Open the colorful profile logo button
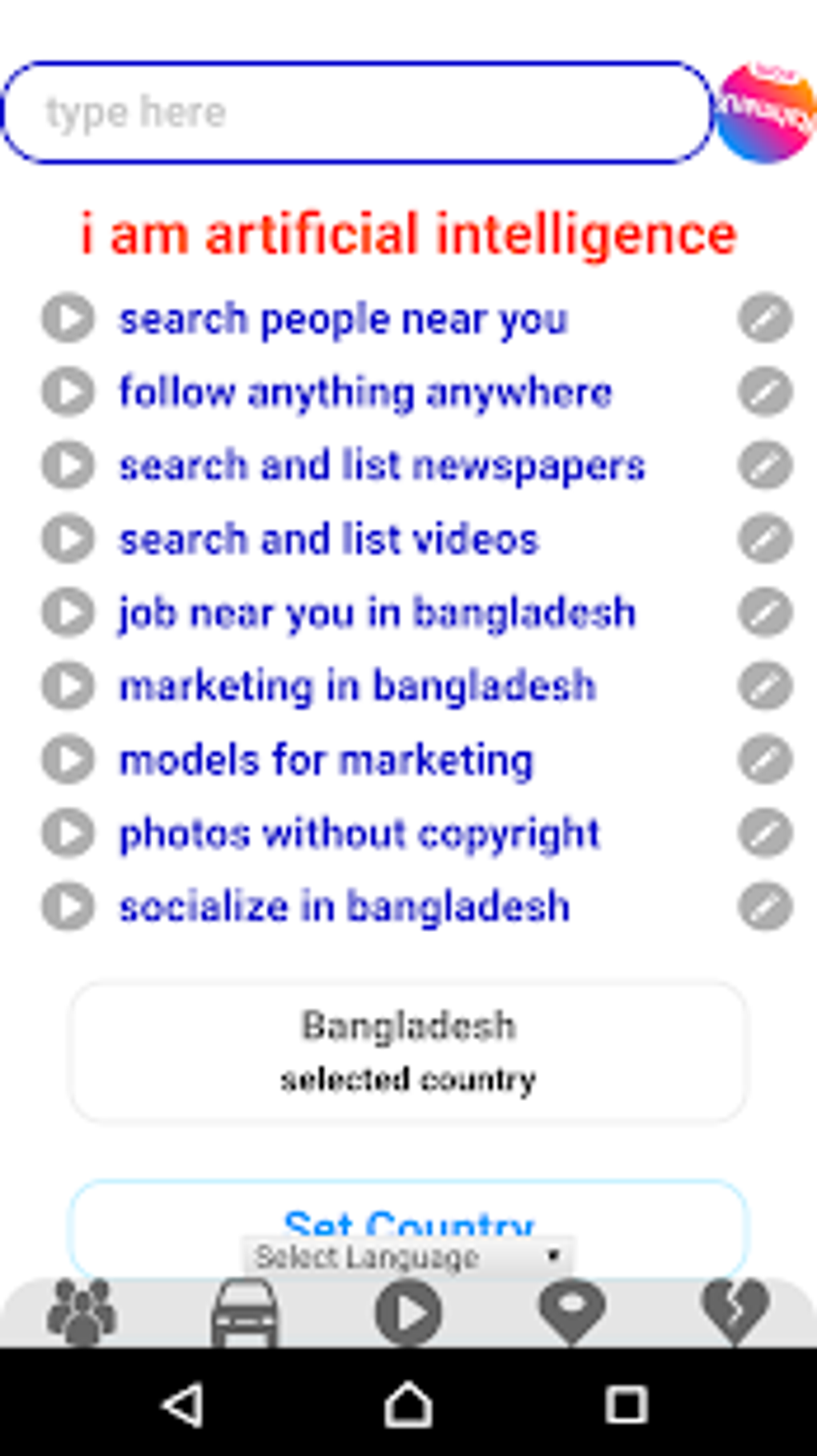The height and width of the screenshot is (1456, 817). (x=765, y=112)
